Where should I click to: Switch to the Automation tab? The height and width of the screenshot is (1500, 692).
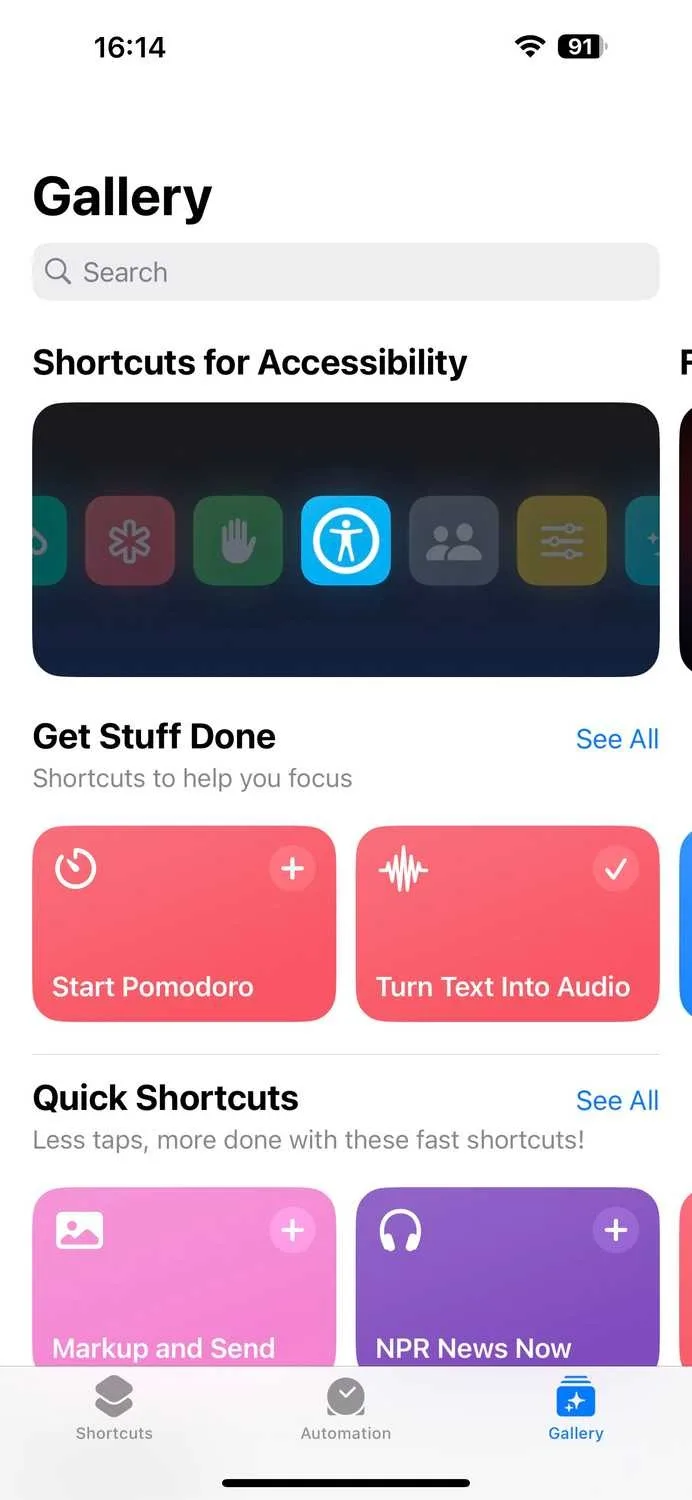(x=346, y=1409)
